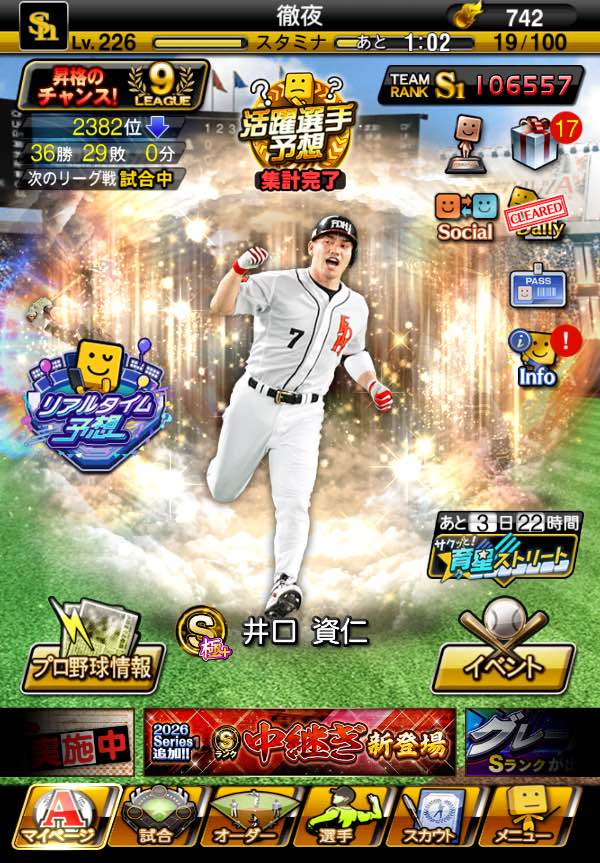600x863 pixels.
Task: Open the Social icon
Action: click(x=465, y=215)
